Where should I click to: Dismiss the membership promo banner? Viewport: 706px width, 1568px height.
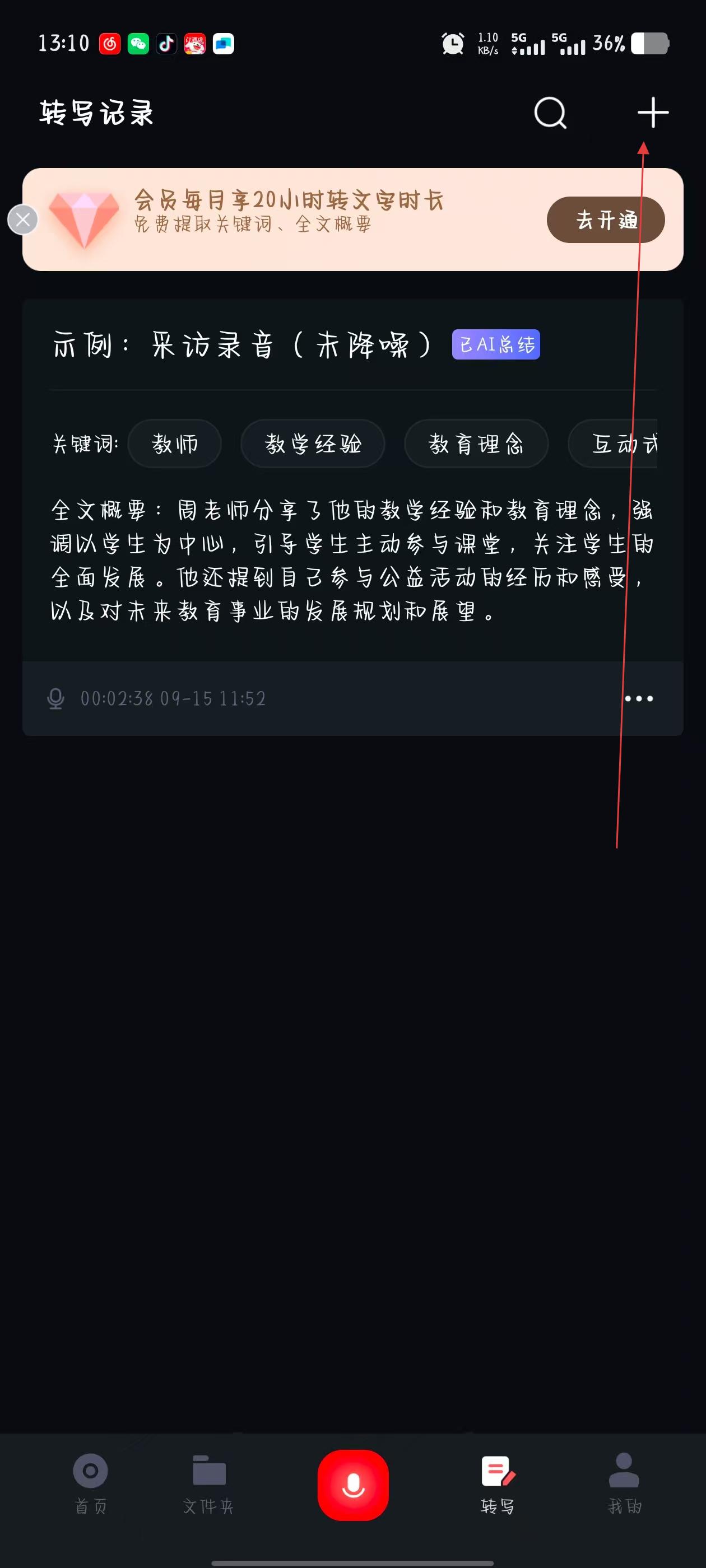pos(23,220)
